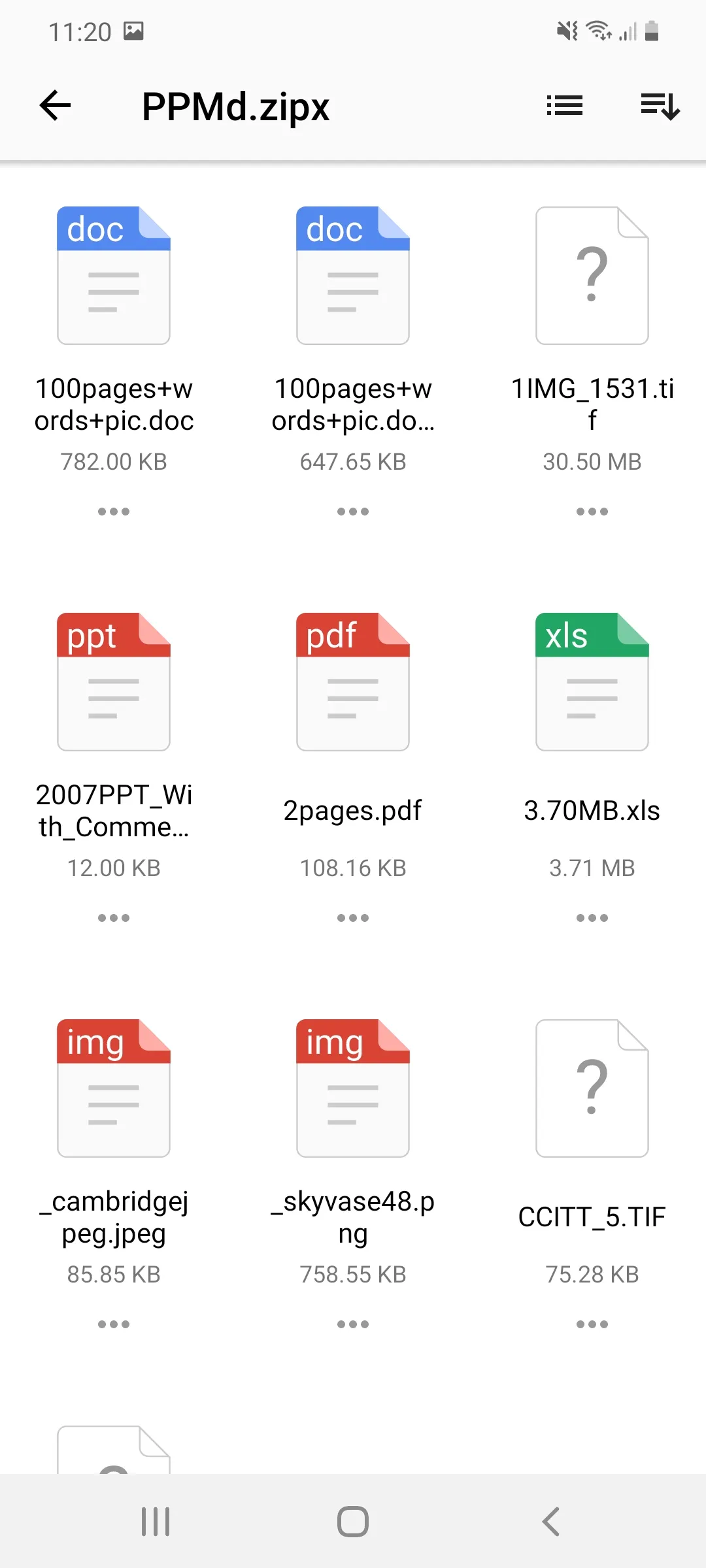
Task: Tap the Home navigation button
Action: (352, 1520)
